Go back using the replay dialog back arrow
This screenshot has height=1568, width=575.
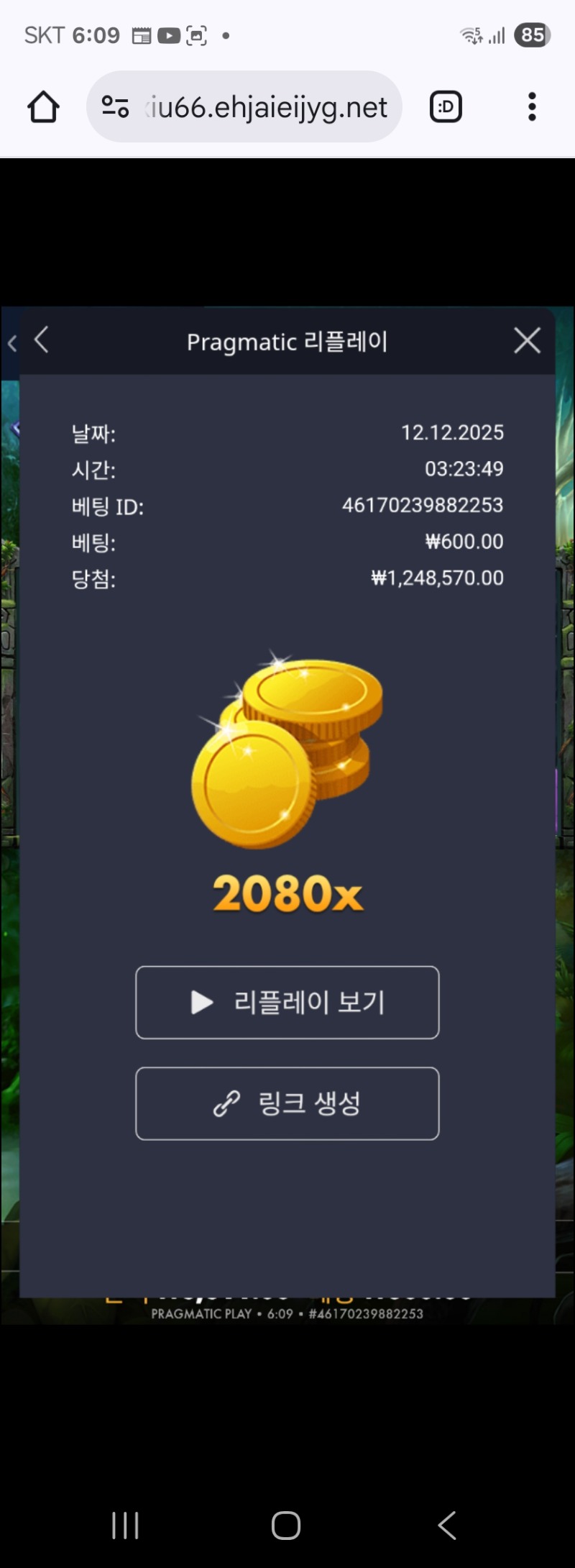click(41, 341)
